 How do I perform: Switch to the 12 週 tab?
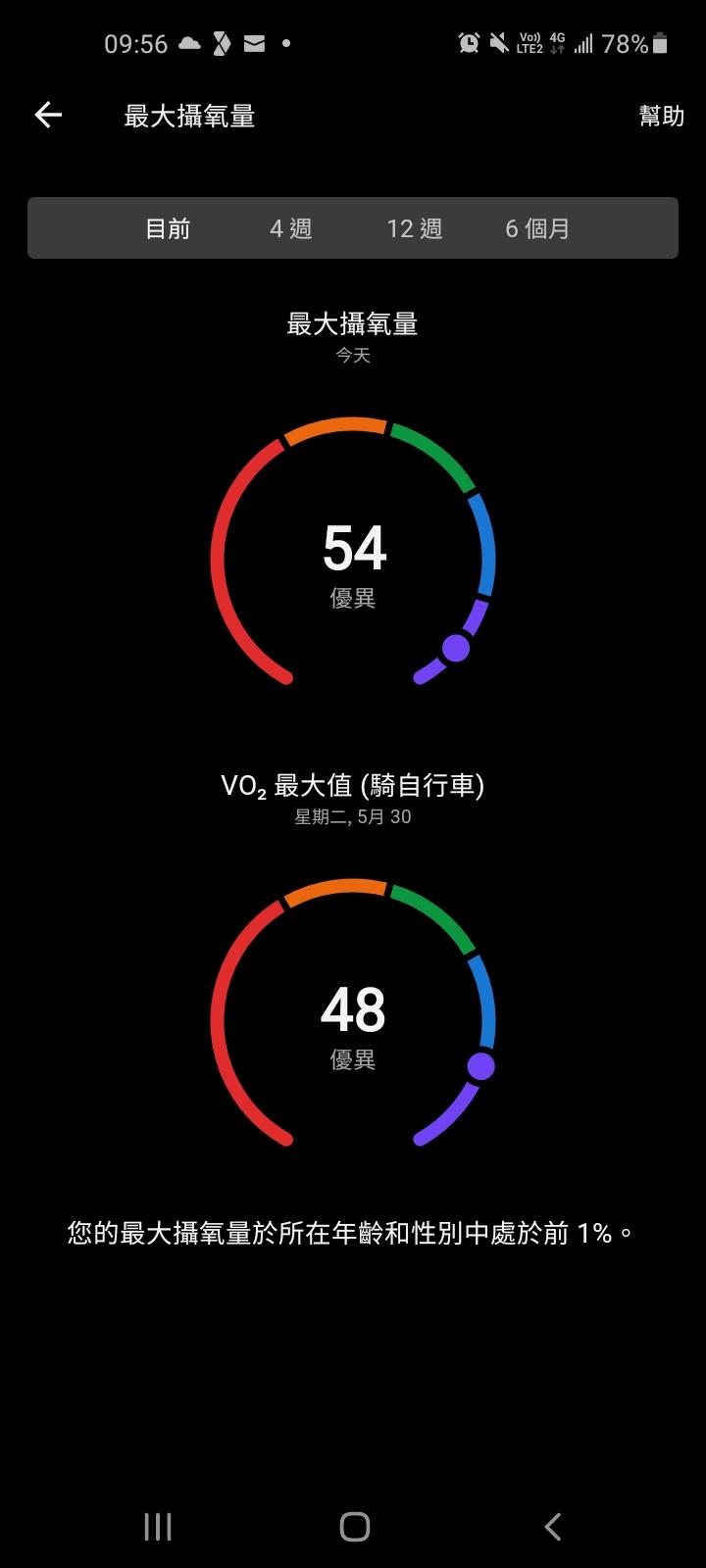pos(414,228)
